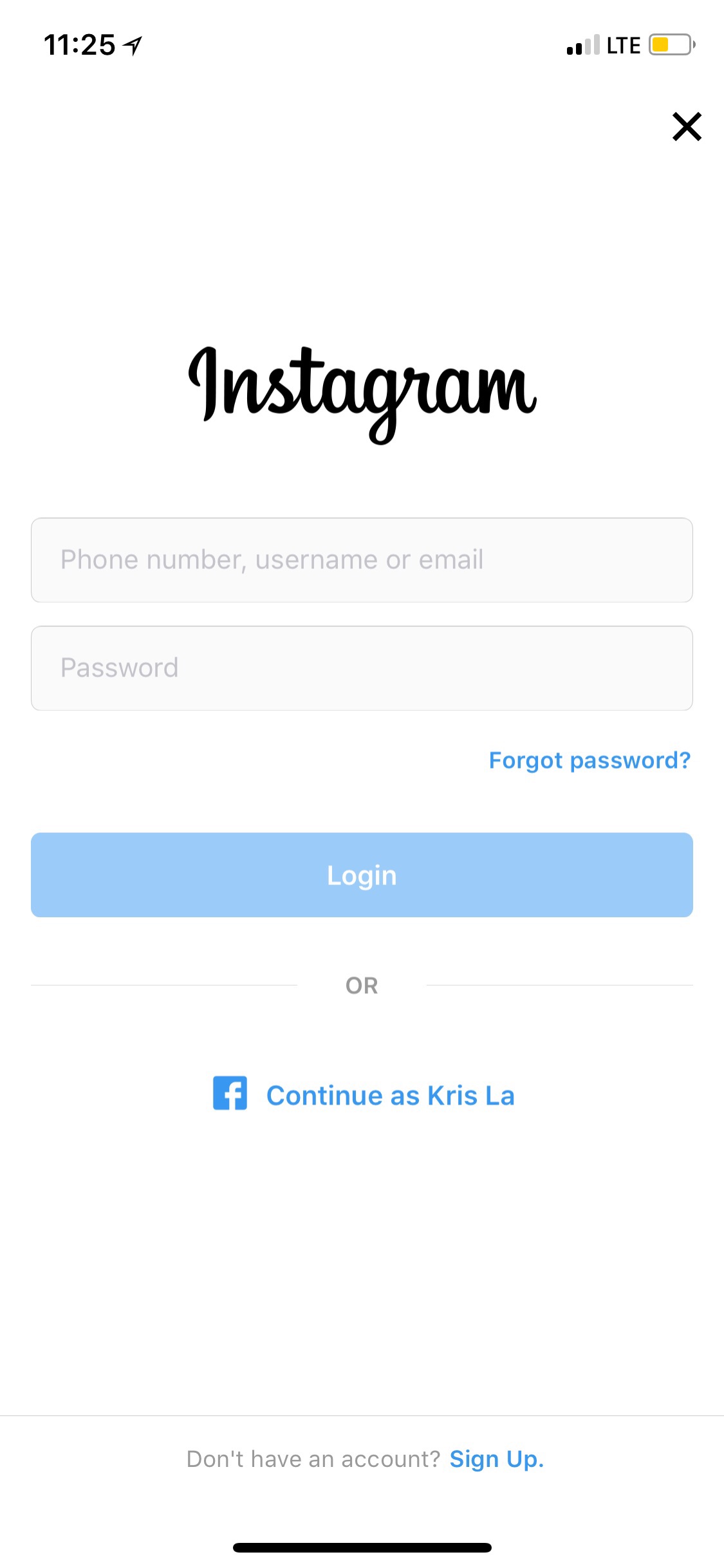Focus the Password field
The height and width of the screenshot is (1568, 724).
click(362, 668)
